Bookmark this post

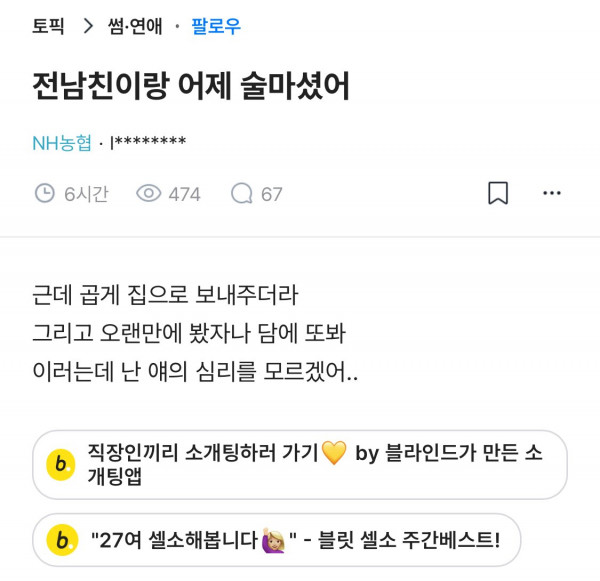[x=497, y=193]
